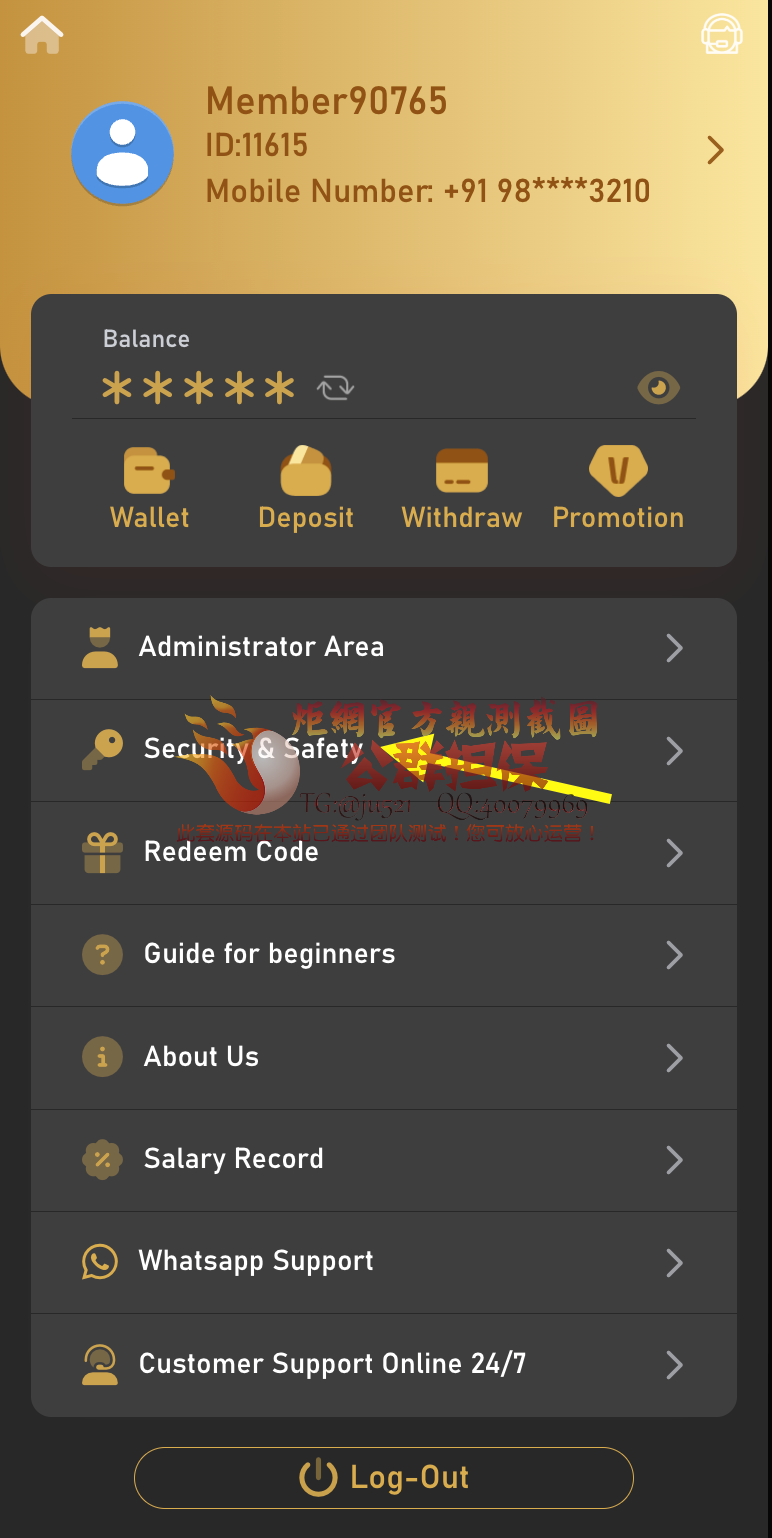Open Administrator Area
The height and width of the screenshot is (1538, 772).
click(x=384, y=648)
